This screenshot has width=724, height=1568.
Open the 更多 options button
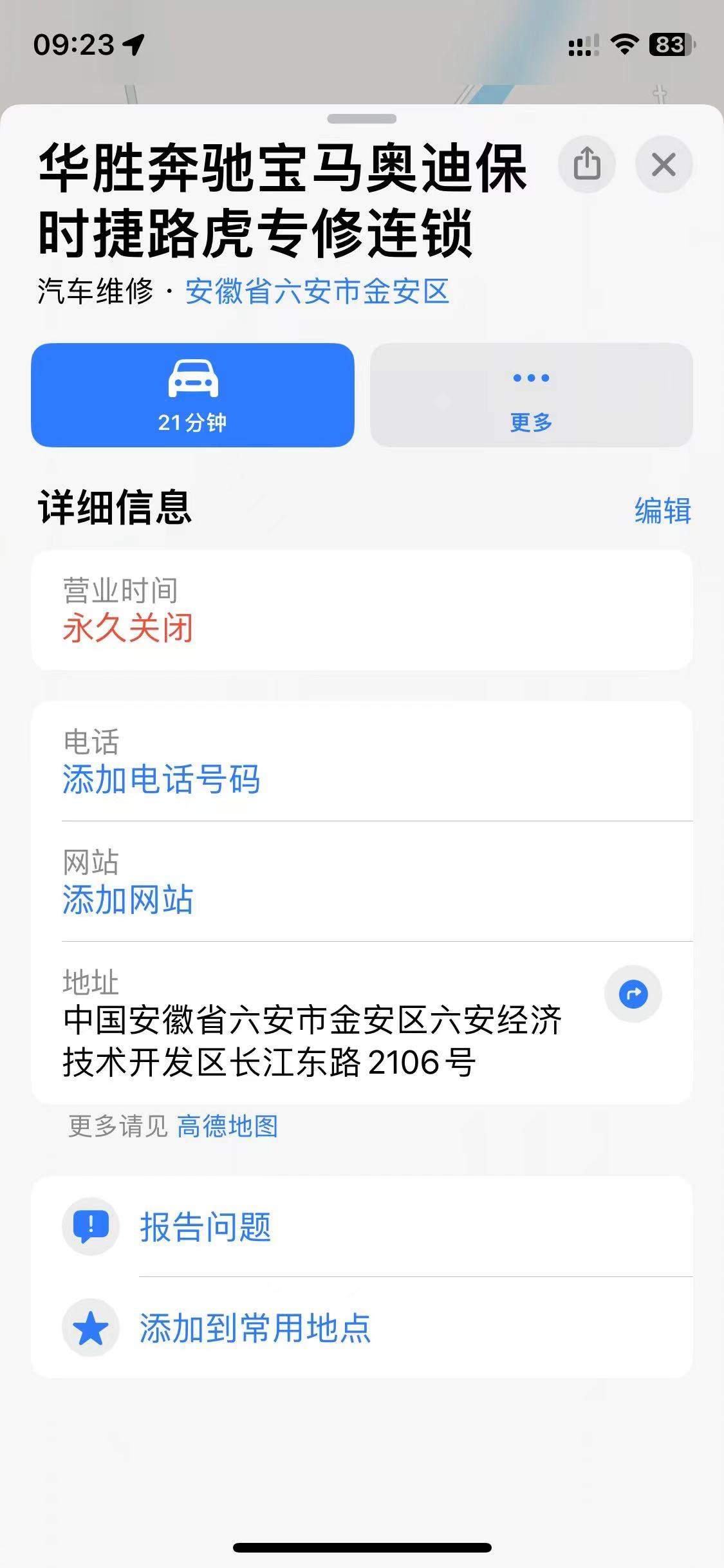(531, 395)
